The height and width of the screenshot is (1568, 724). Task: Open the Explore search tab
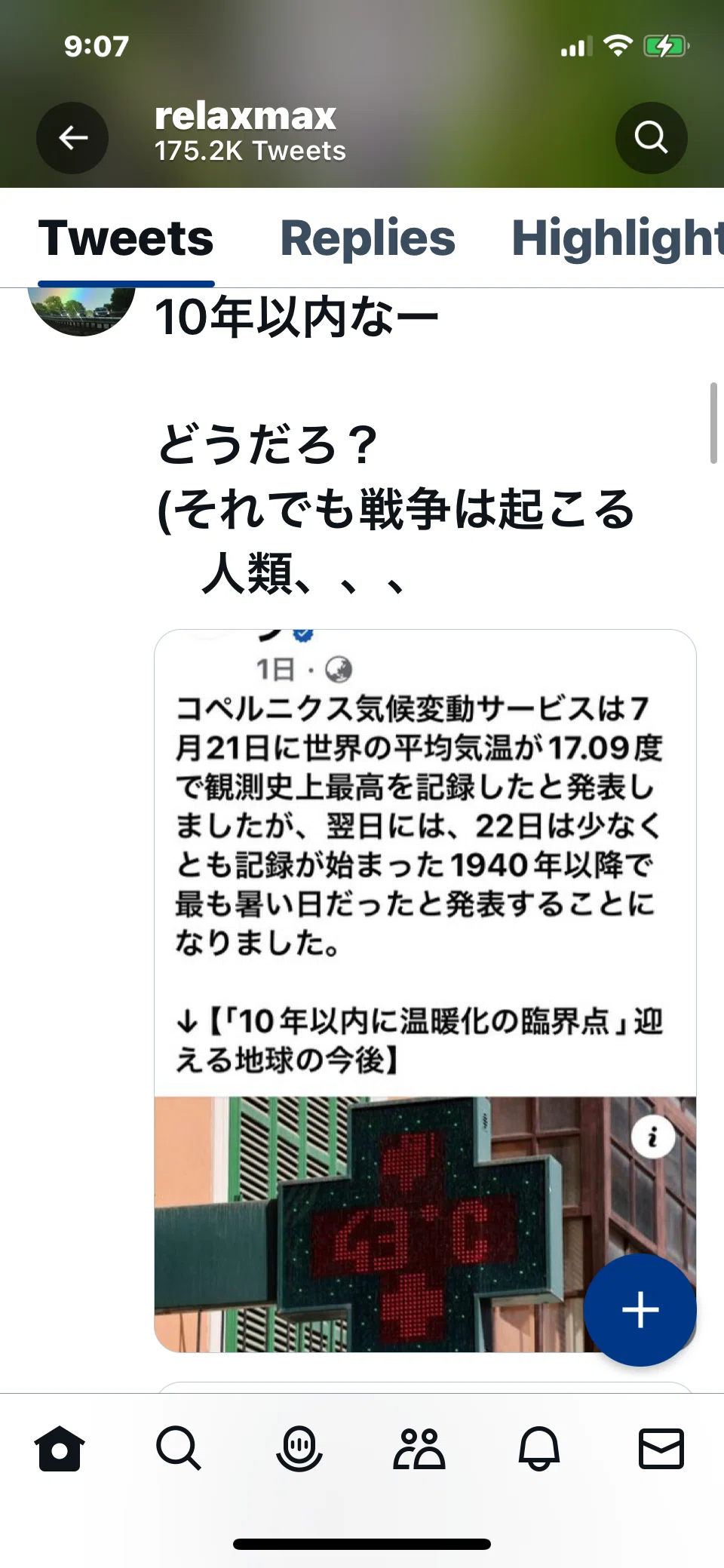point(179,1449)
